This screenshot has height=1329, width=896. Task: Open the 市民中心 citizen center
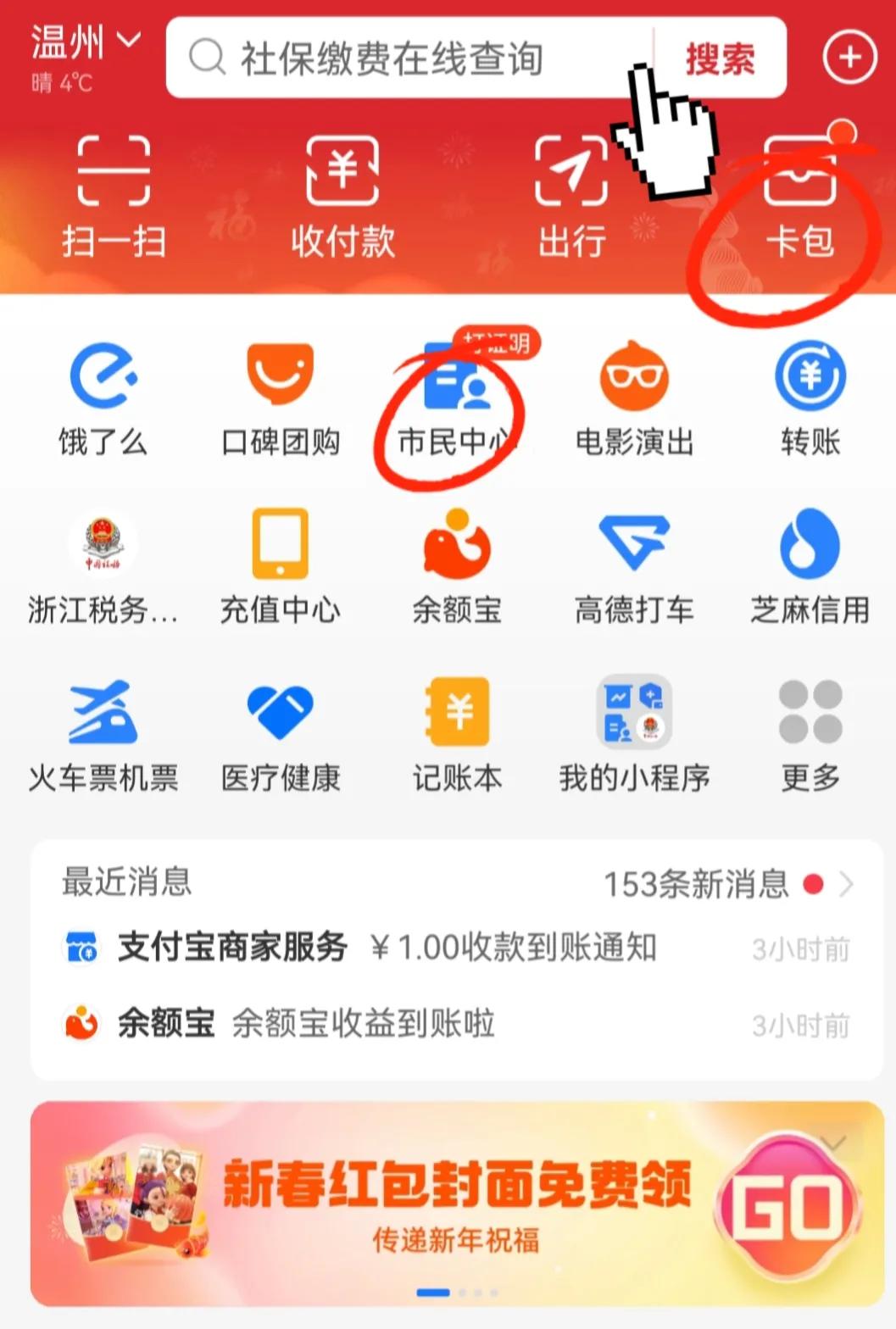click(455, 398)
